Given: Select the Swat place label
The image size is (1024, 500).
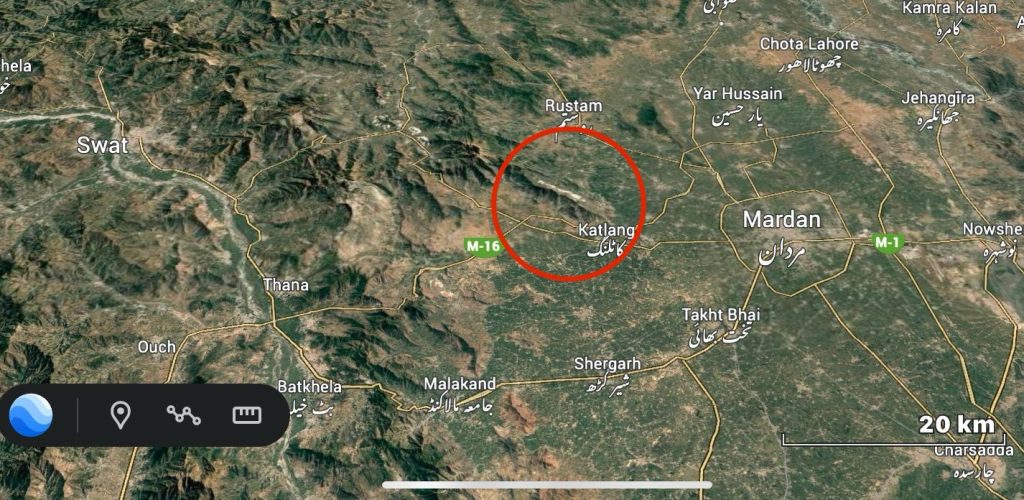Looking at the screenshot, I should click(x=103, y=146).
